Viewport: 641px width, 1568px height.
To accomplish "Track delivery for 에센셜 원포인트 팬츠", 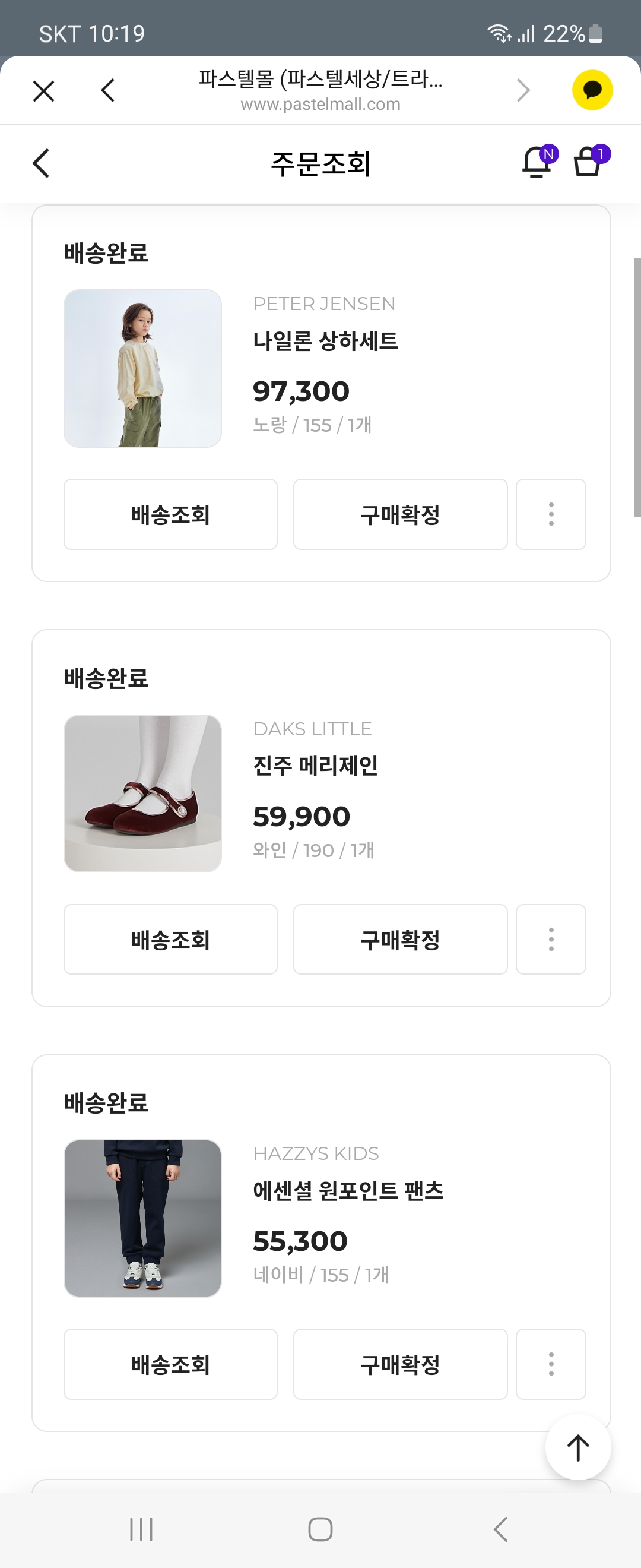I will [170, 1364].
